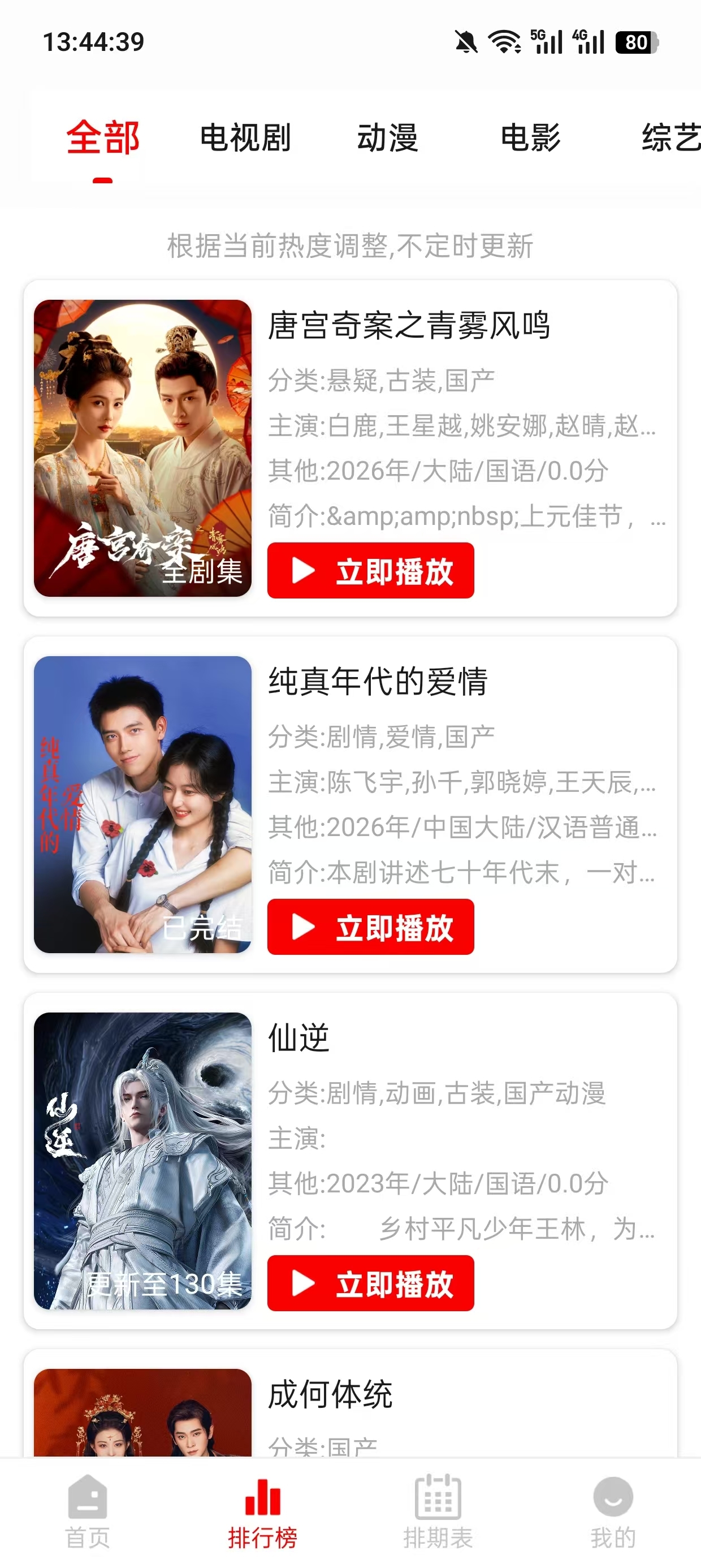This screenshot has height=1568, width=701.
Task: Select the 综艺 tab
Action: click(x=670, y=139)
